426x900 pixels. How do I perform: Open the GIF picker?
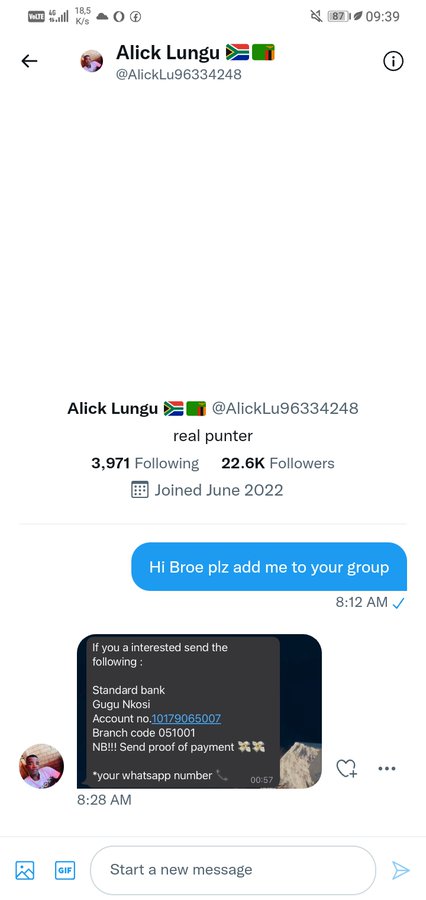[65, 870]
